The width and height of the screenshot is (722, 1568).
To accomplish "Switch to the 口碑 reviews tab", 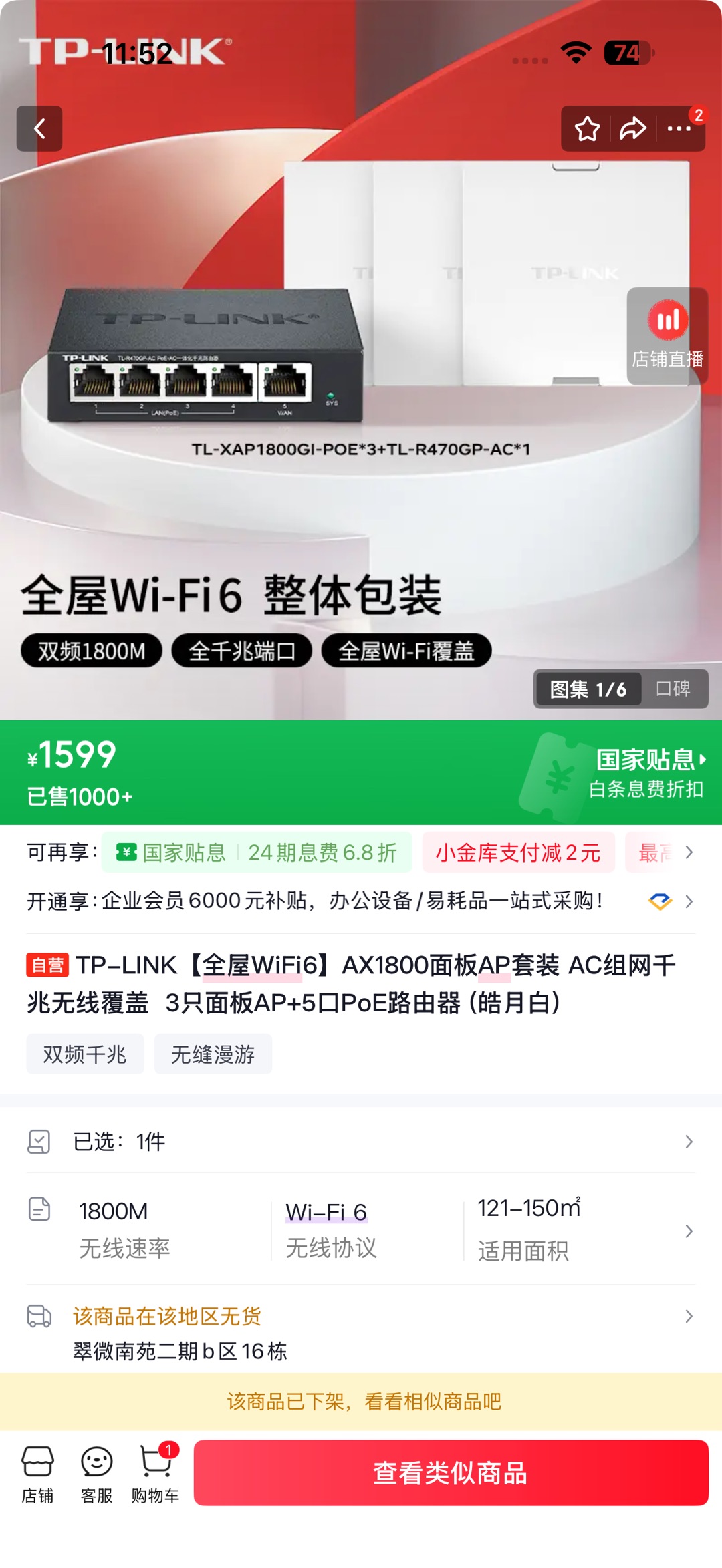I will coord(673,689).
